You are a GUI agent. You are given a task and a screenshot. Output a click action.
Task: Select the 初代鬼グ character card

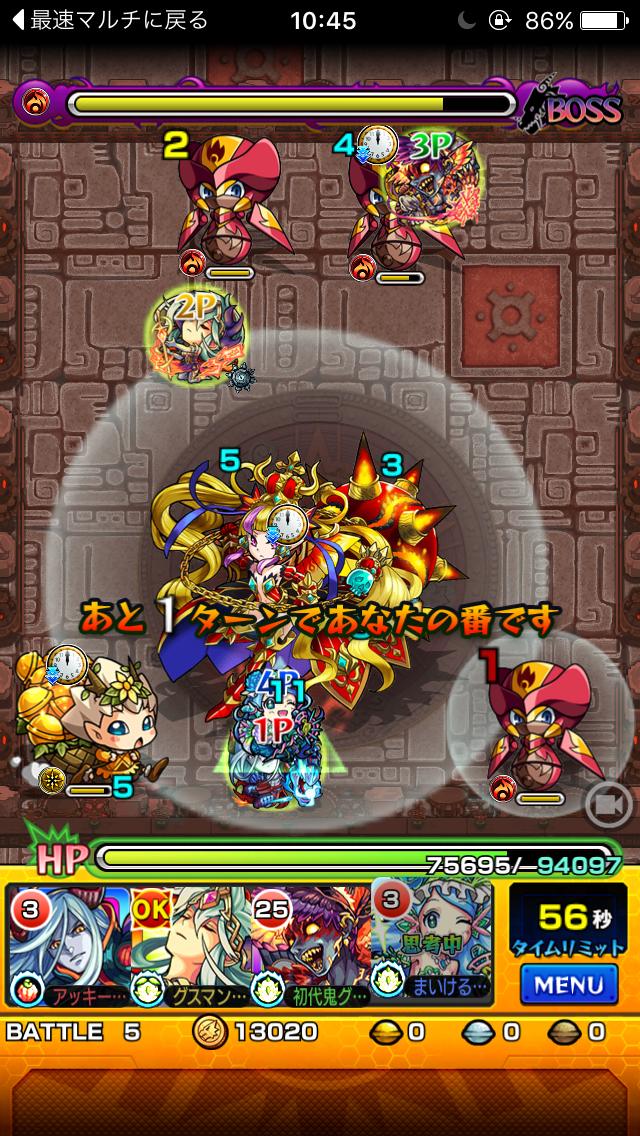[311, 945]
